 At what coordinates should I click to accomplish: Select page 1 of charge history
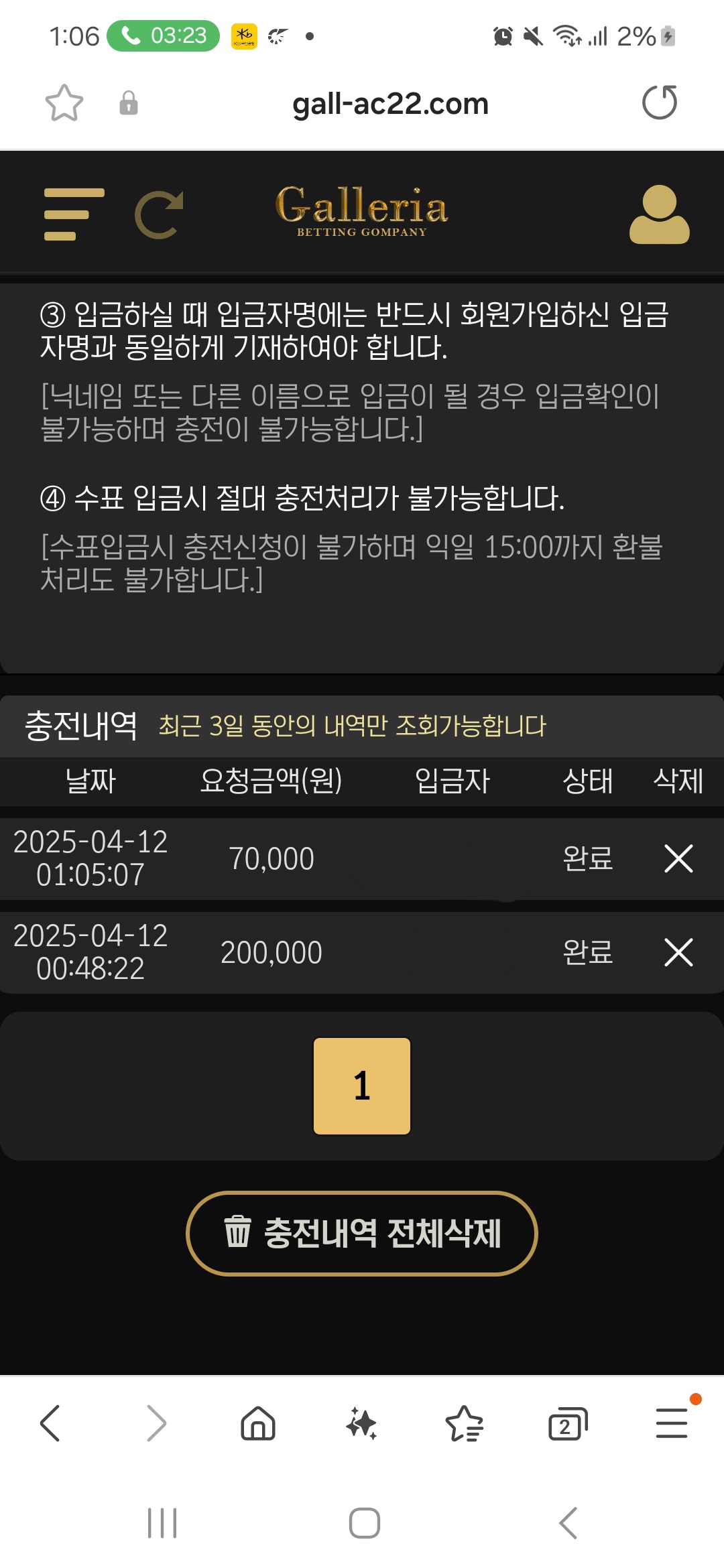click(362, 1086)
